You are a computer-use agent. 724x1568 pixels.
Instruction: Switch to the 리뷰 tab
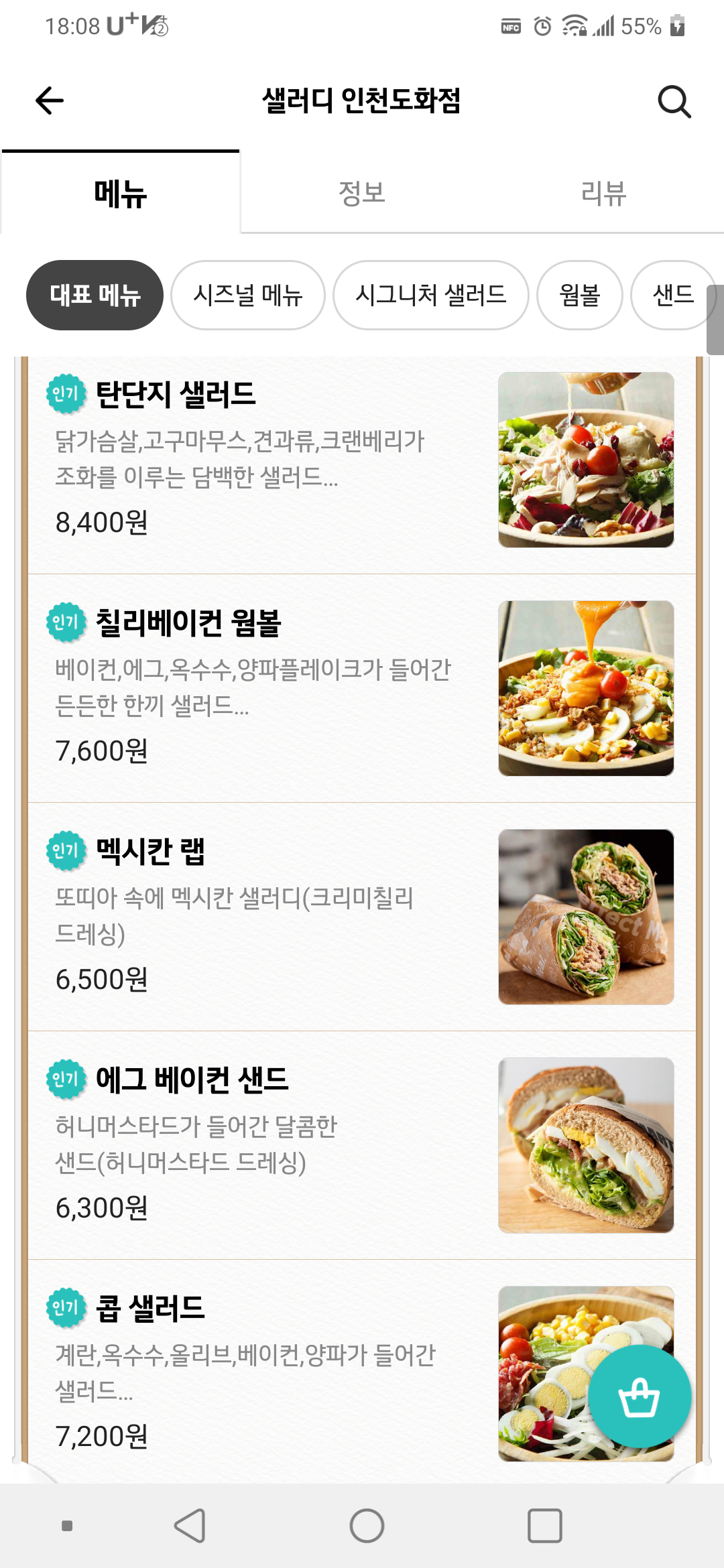tap(603, 194)
